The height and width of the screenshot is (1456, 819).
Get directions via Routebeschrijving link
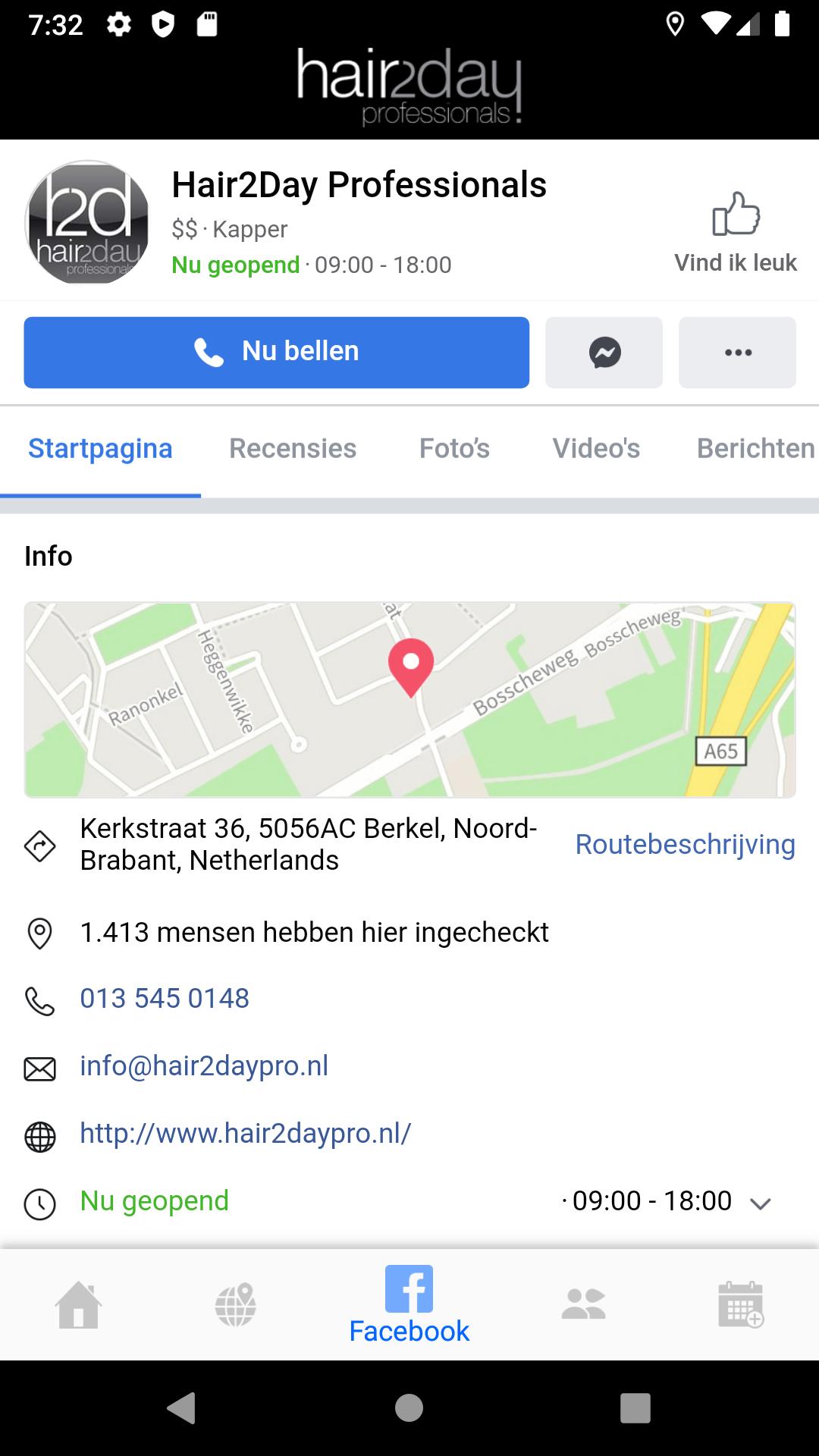pyautogui.click(x=686, y=844)
